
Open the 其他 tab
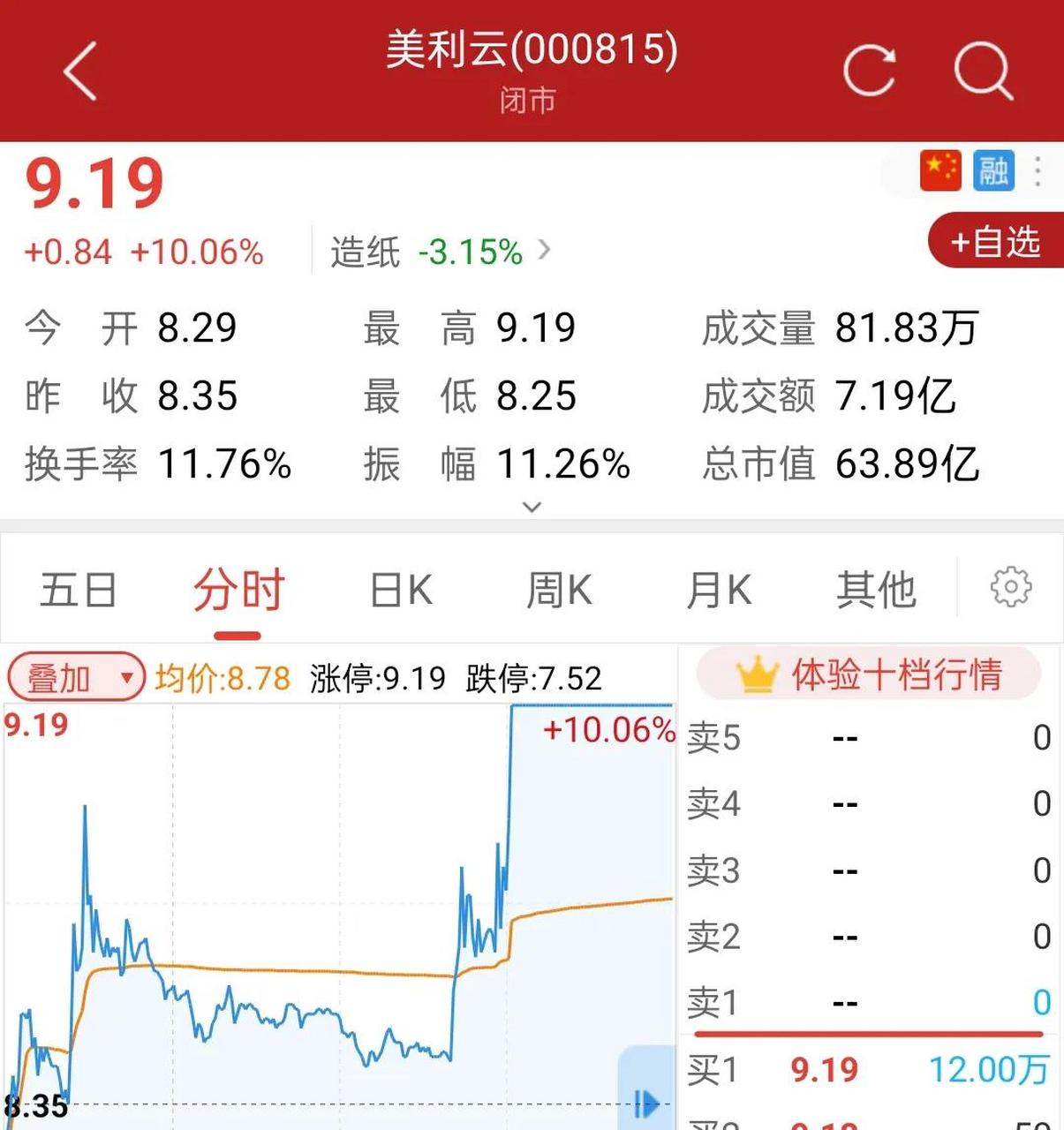(875, 589)
